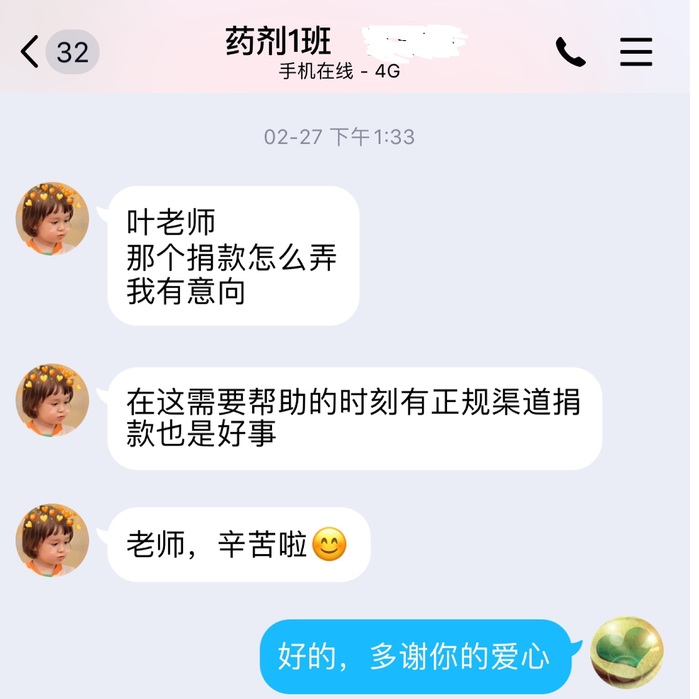Open my own avatar beside 好的，多谢你的爱心

(627, 652)
